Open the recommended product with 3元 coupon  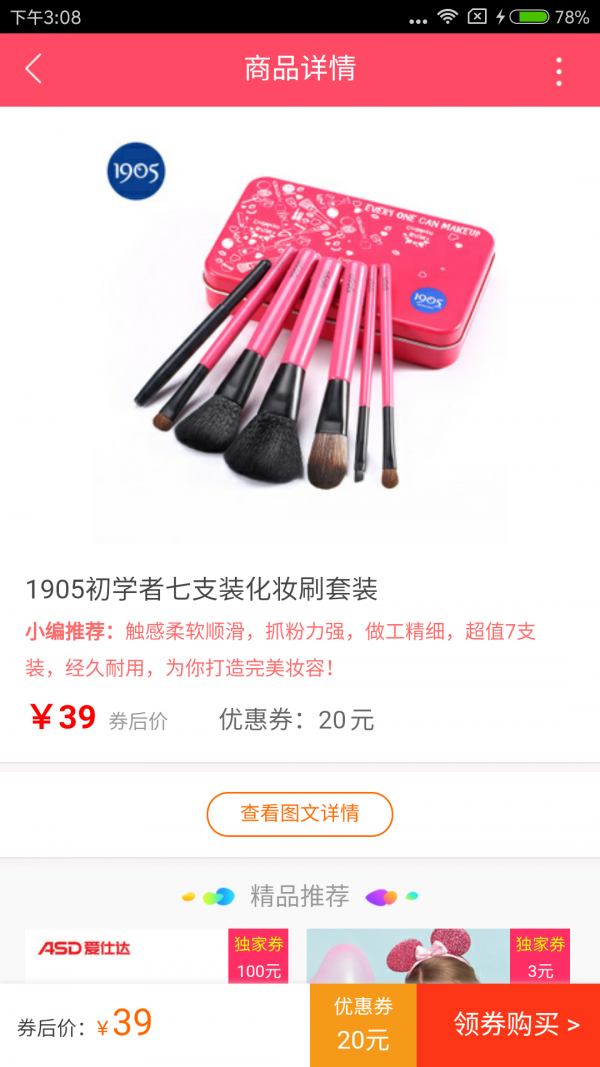[437, 955]
